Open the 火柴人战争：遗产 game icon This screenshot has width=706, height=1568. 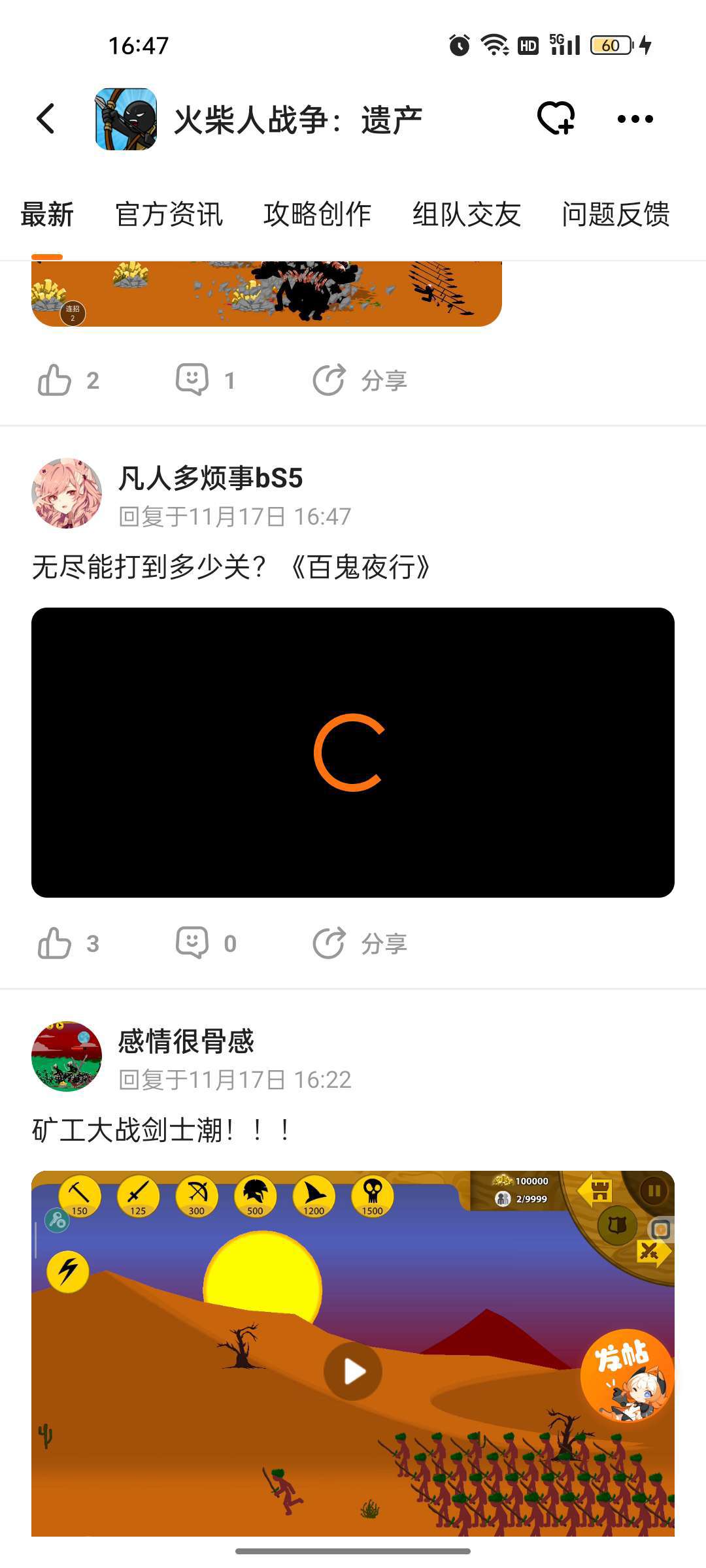pos(126,119)
